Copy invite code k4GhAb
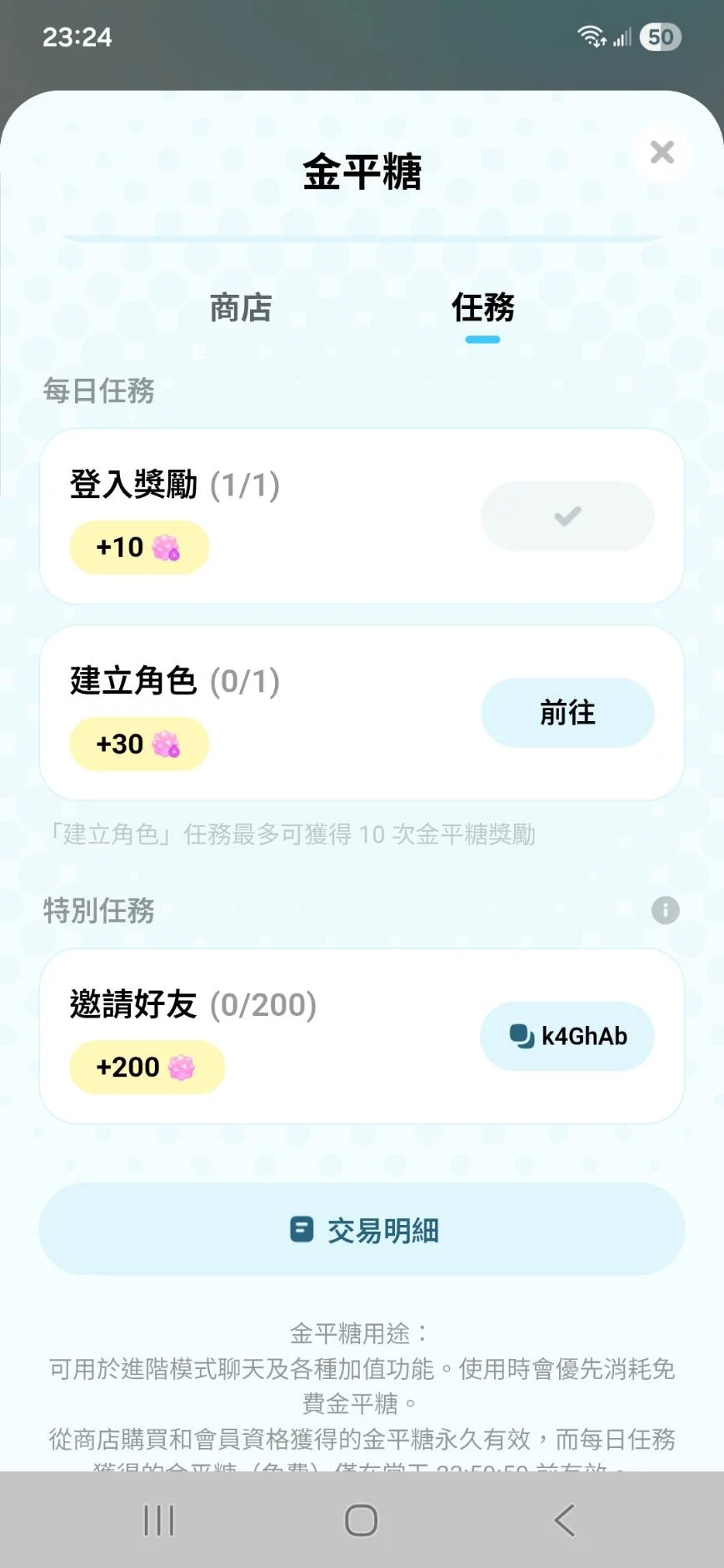Viewport: 724px width, 1568px height. (x=567, y=1036)
